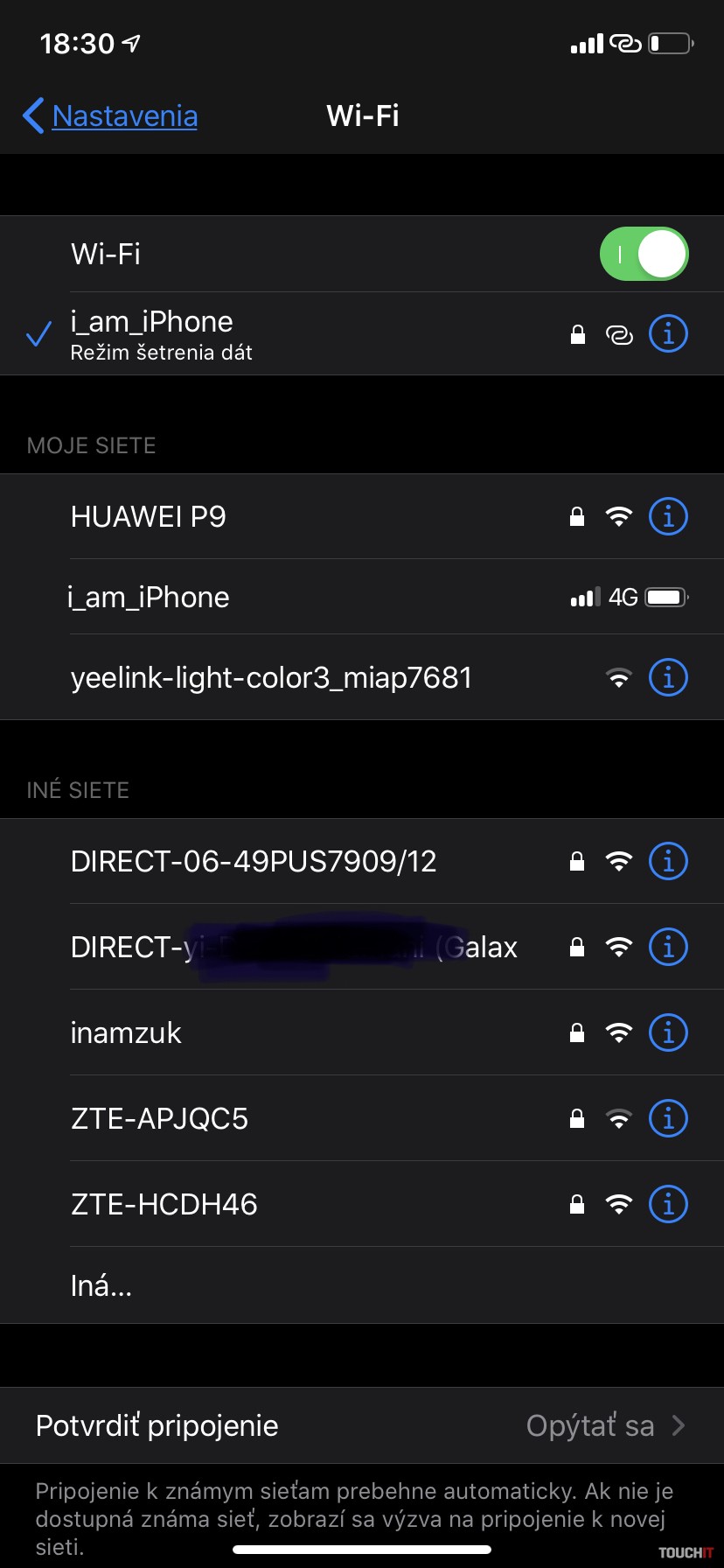Show details for ZTE-HCDH46 network
Viewport: 724px width, 1568px height.
[668, 1205]
